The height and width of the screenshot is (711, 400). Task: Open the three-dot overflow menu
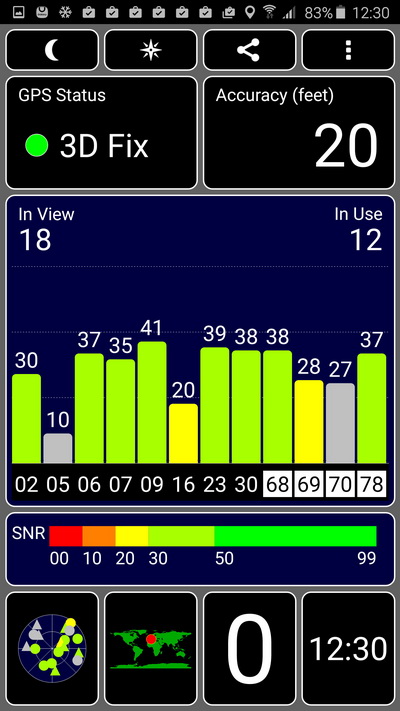348,50
